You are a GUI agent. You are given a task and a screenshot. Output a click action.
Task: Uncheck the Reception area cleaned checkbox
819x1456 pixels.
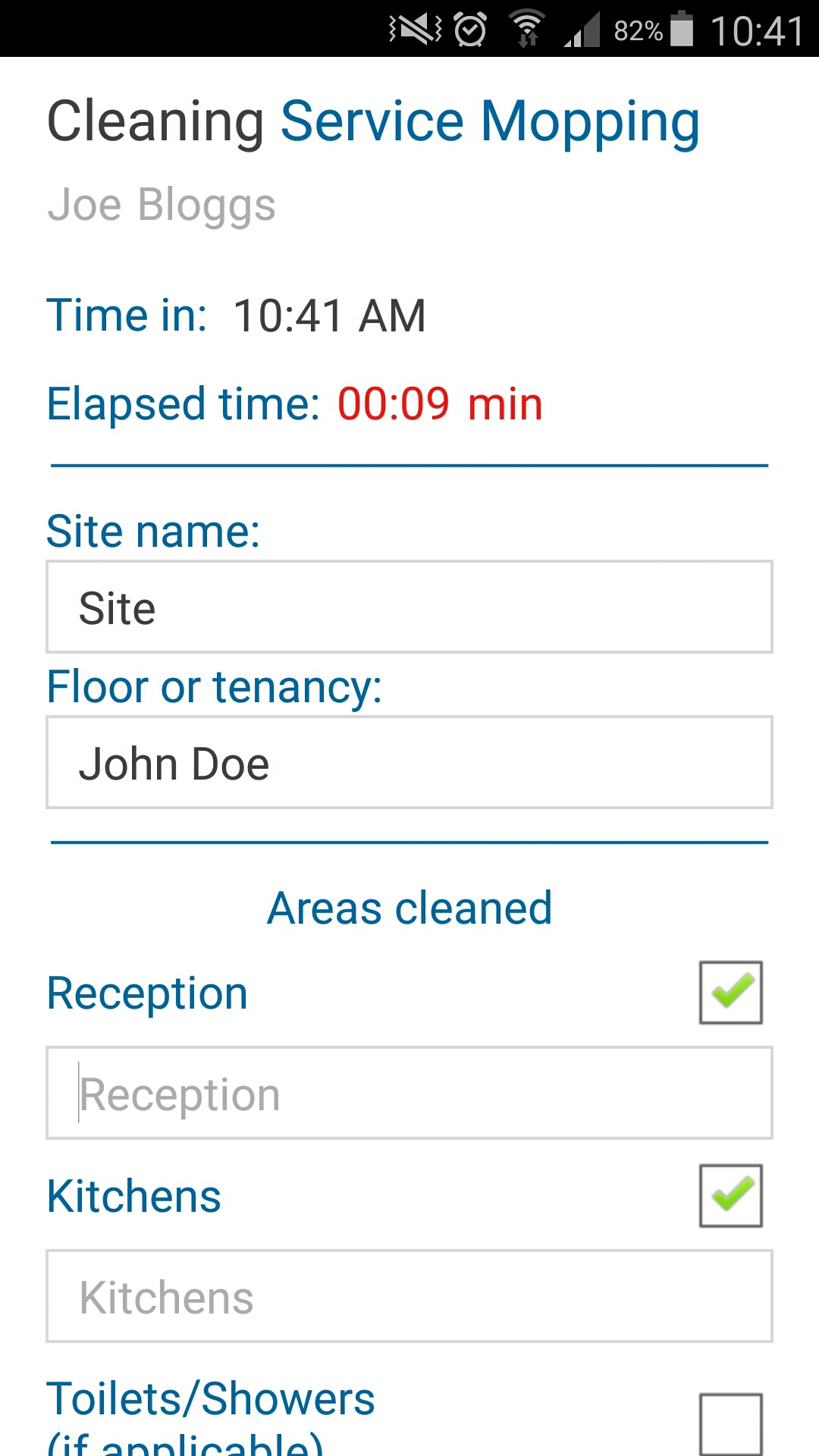730,992
